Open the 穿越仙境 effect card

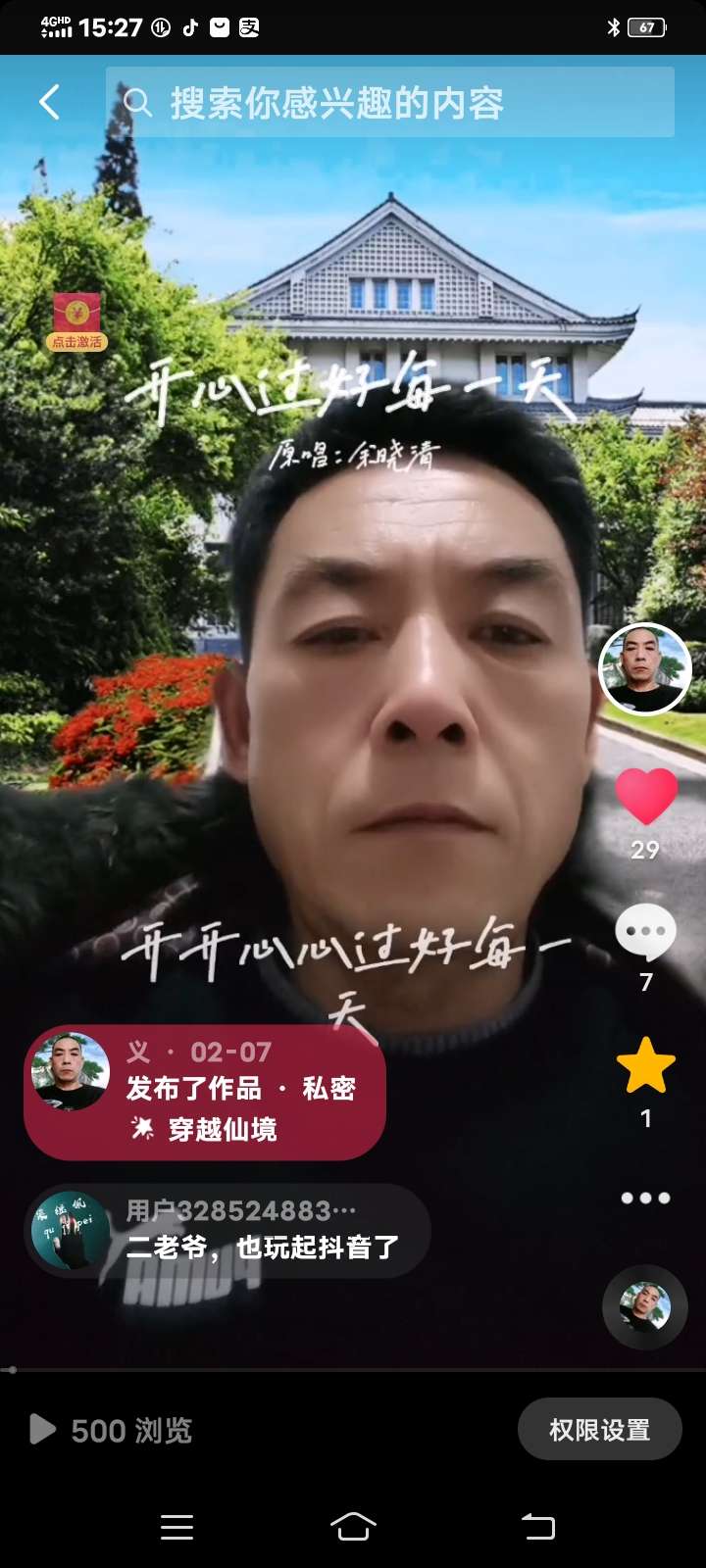click(x=204, y=1129)
